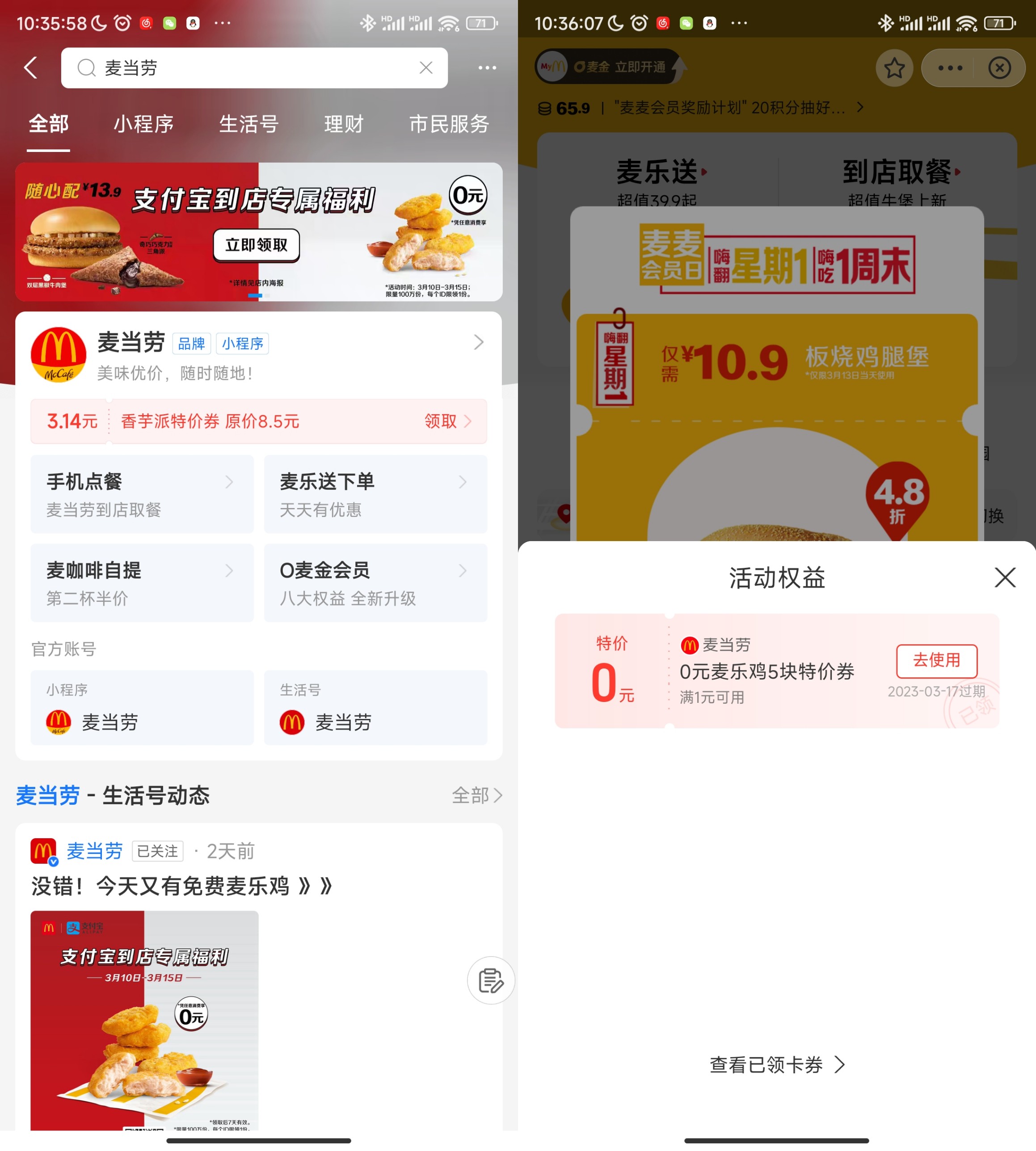Image resolution: width=1036 pixels, height=1151 pixels.
Task: Open 查看已领卡券
Action: (x=776, y=1064)
